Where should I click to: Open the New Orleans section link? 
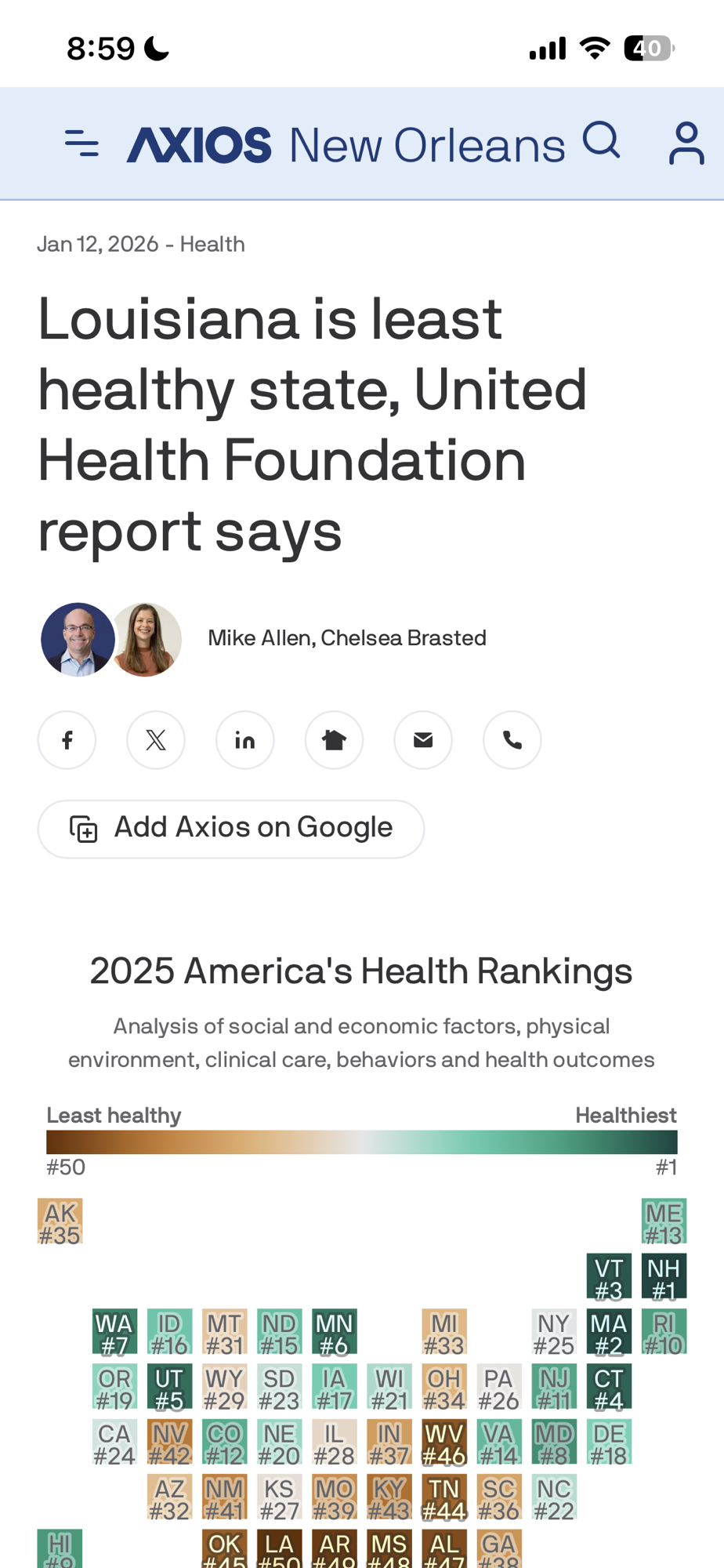[x=427, y=145]
